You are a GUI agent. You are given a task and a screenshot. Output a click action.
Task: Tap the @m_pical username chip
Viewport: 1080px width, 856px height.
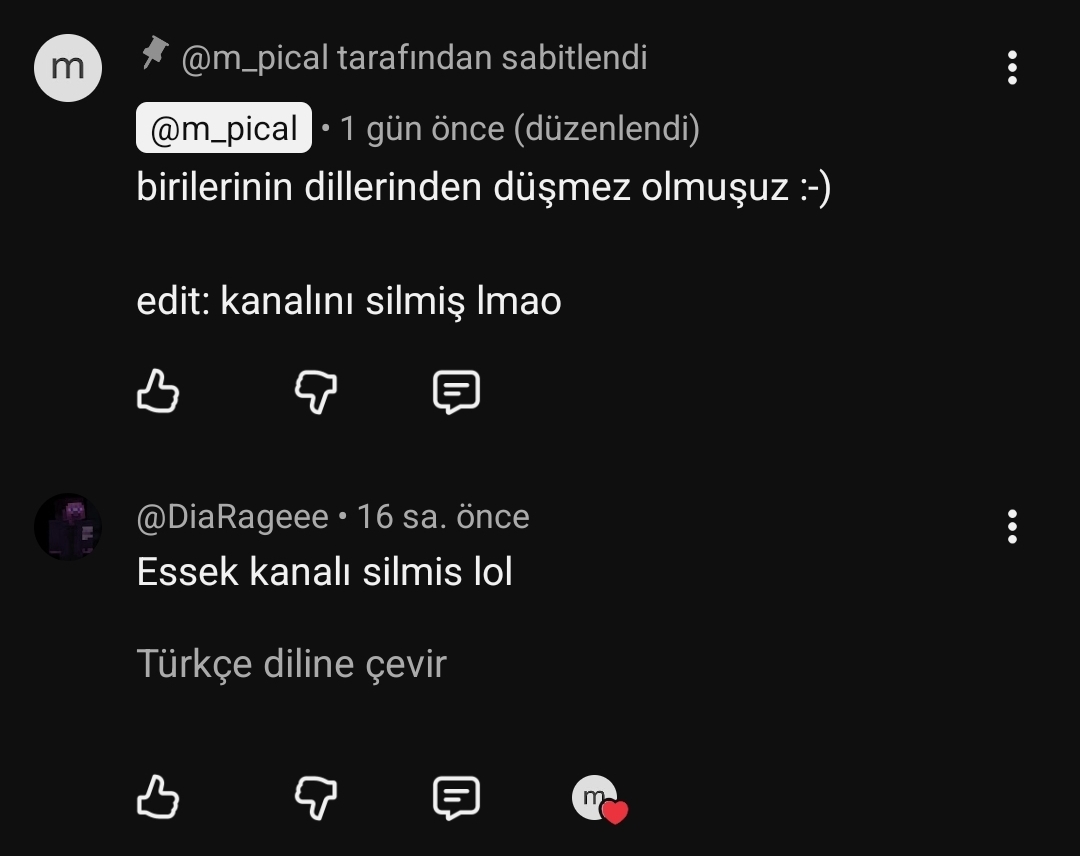pos(224,129)
